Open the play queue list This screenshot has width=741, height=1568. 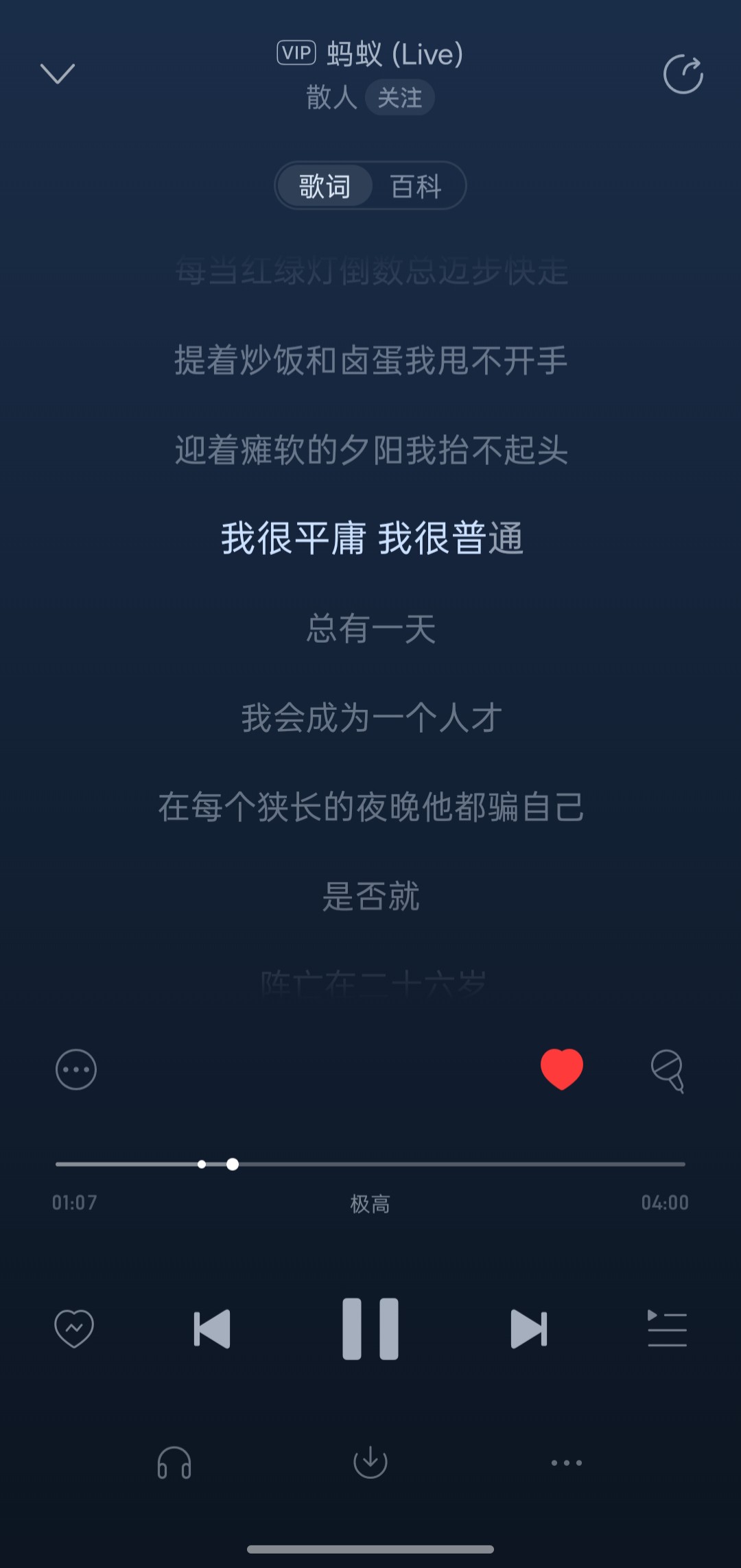pyautogui.click(x=668, y=1329)
